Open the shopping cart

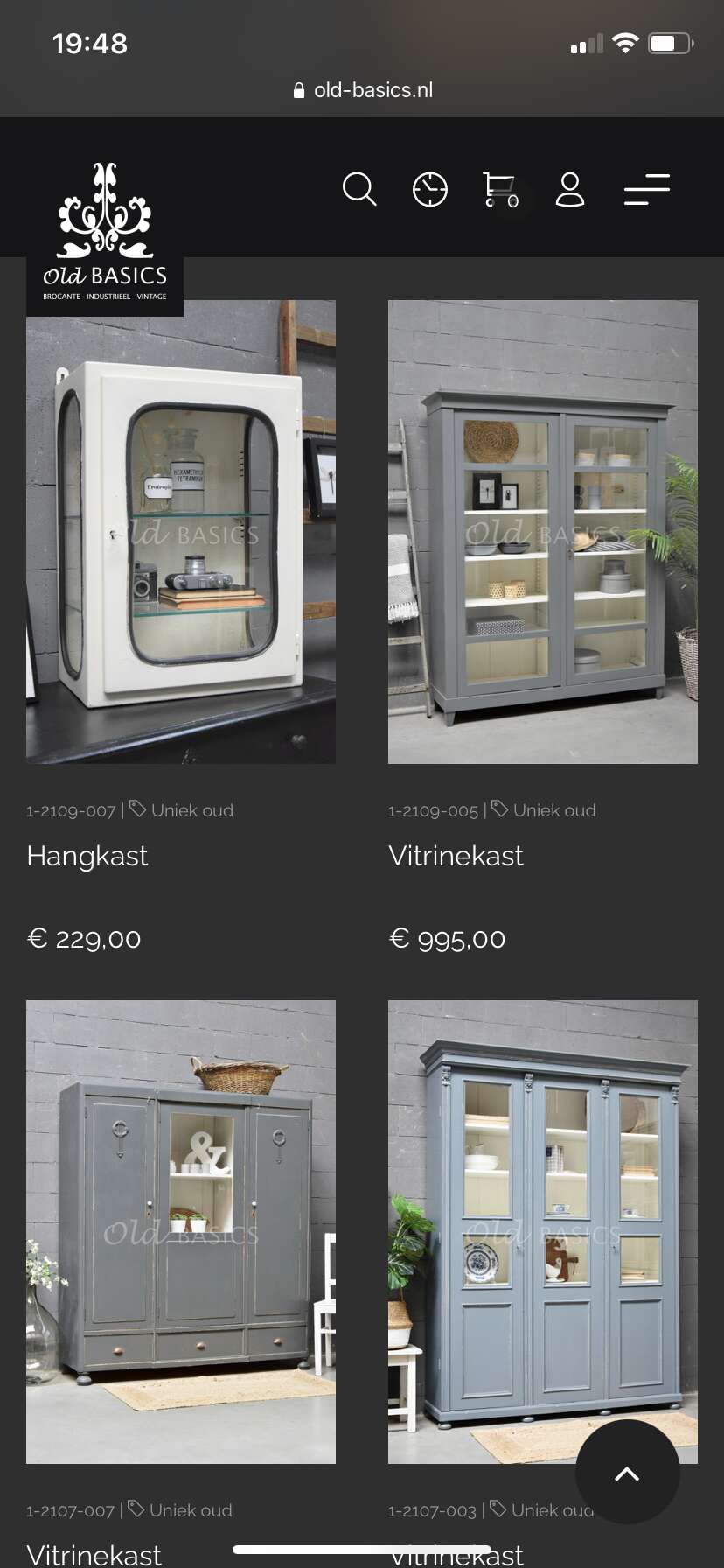click(501, 189)
